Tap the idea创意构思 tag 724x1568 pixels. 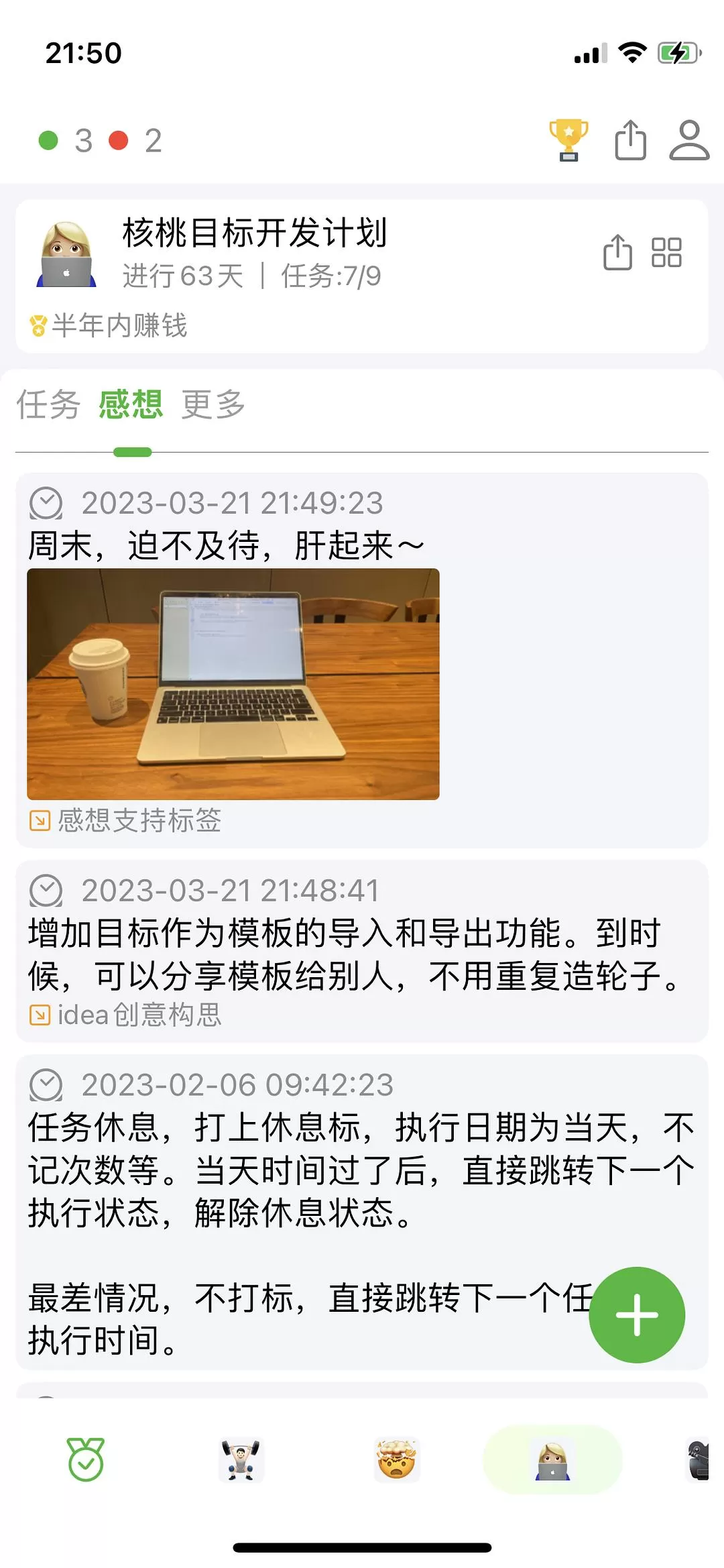pyautogui.click(x=139, y=1015)
